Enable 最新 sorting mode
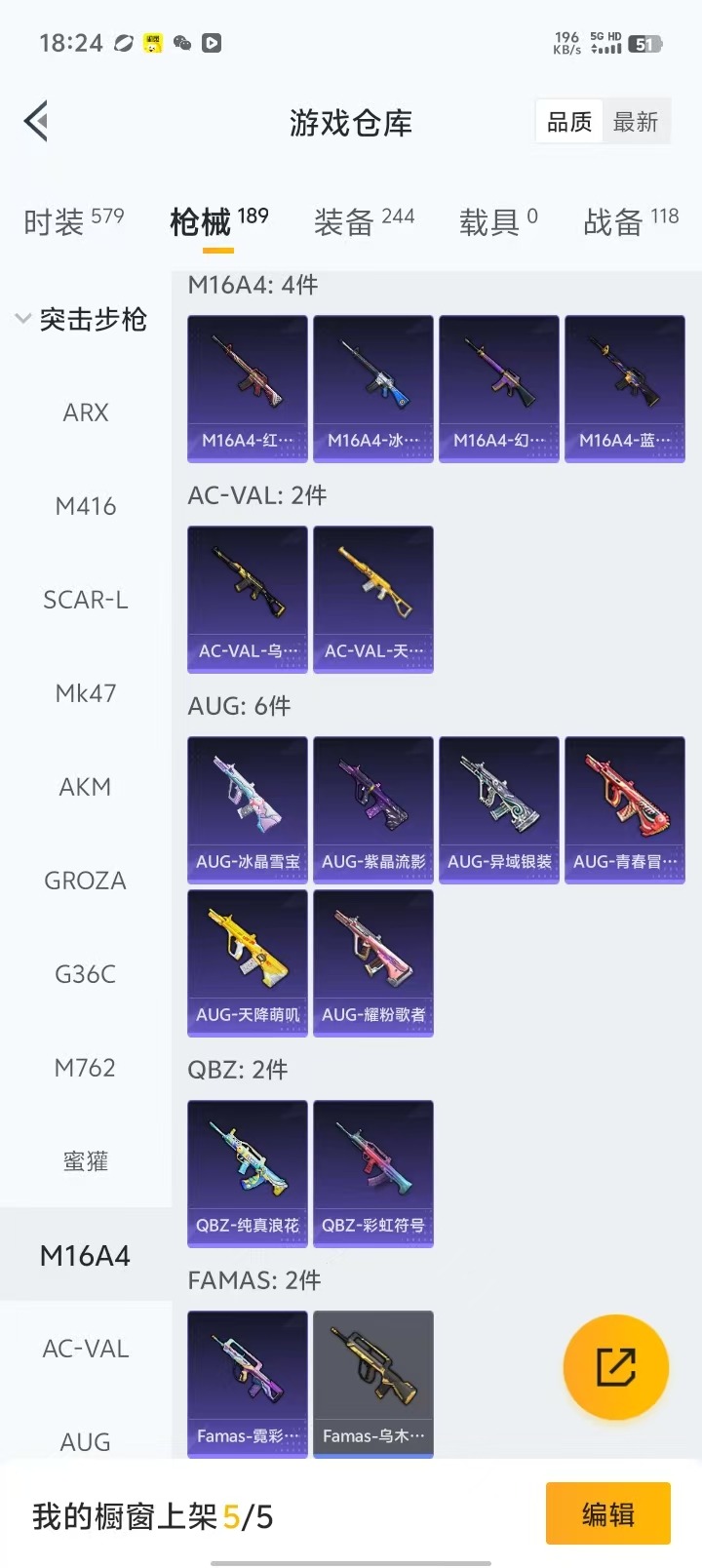 click(x=637, y=121)
